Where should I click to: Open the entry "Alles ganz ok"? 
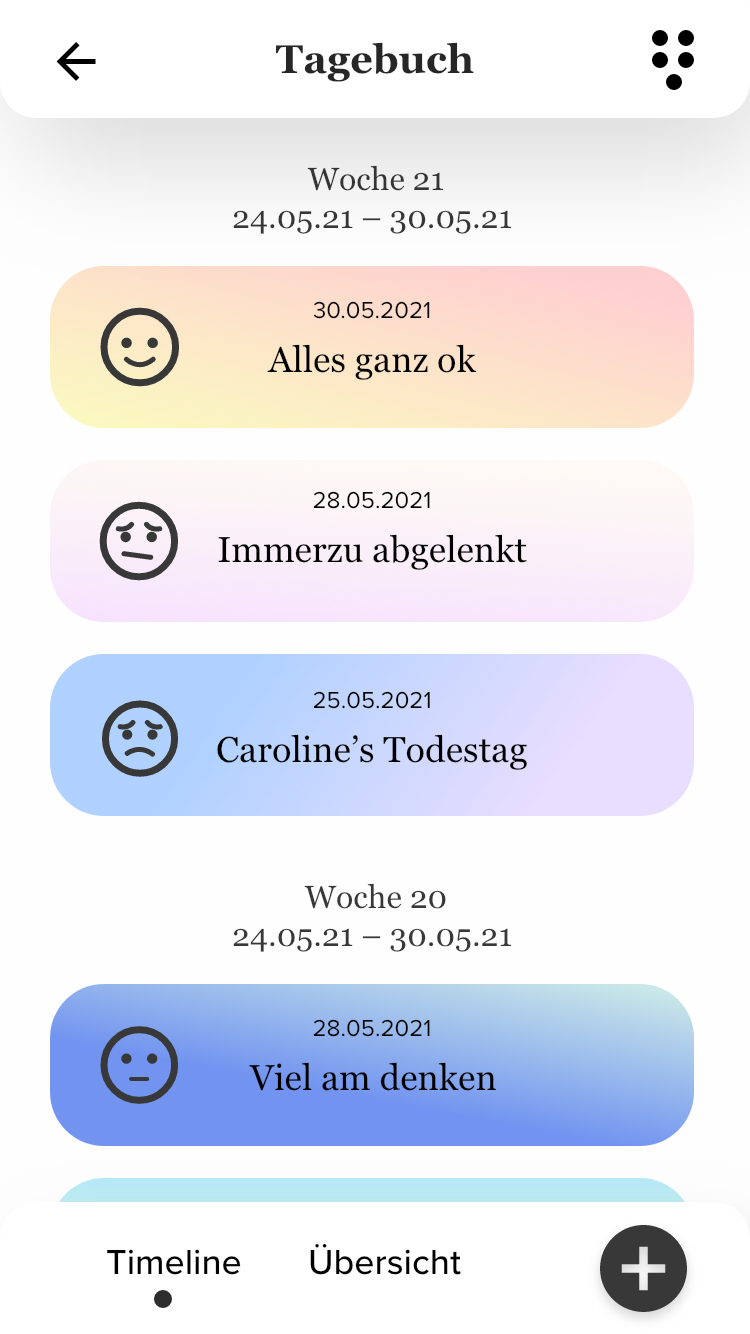click(x=372, y=347)
